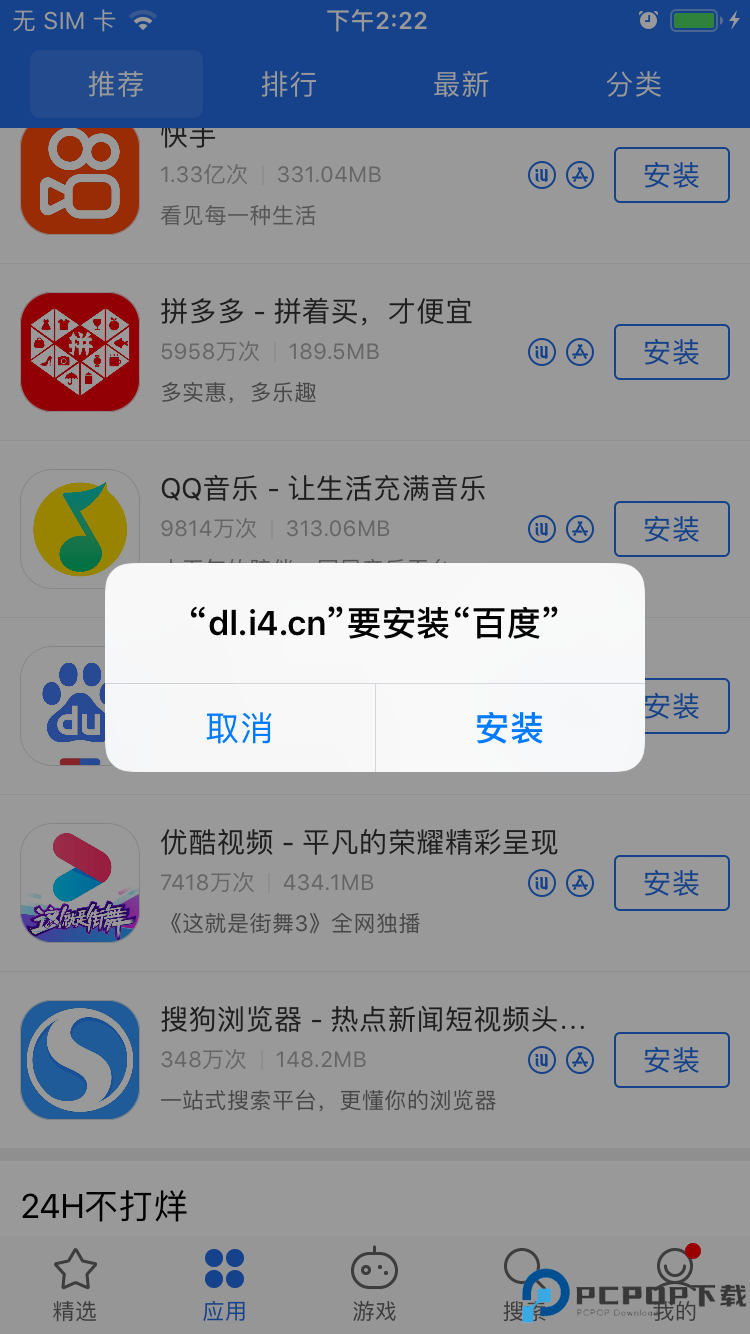This screenshot has height=1334, width=750.
Task: Tap the battery indicator in the status bar
Action: tap(692, 18)
